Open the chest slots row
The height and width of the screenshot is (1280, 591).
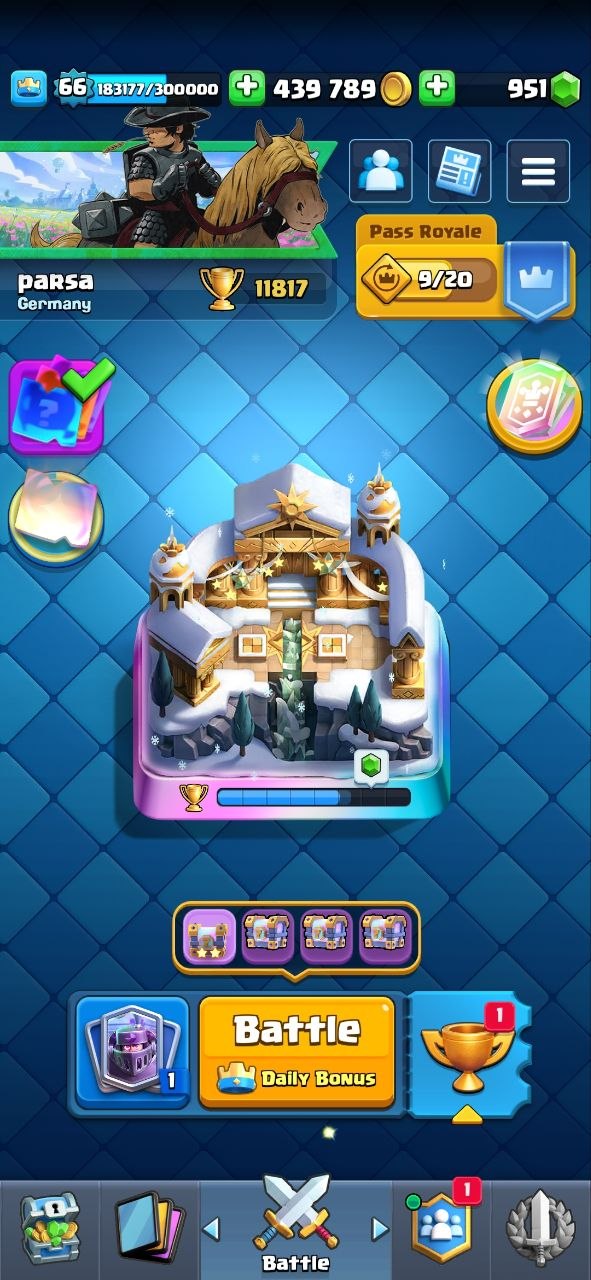pos(296,938)
